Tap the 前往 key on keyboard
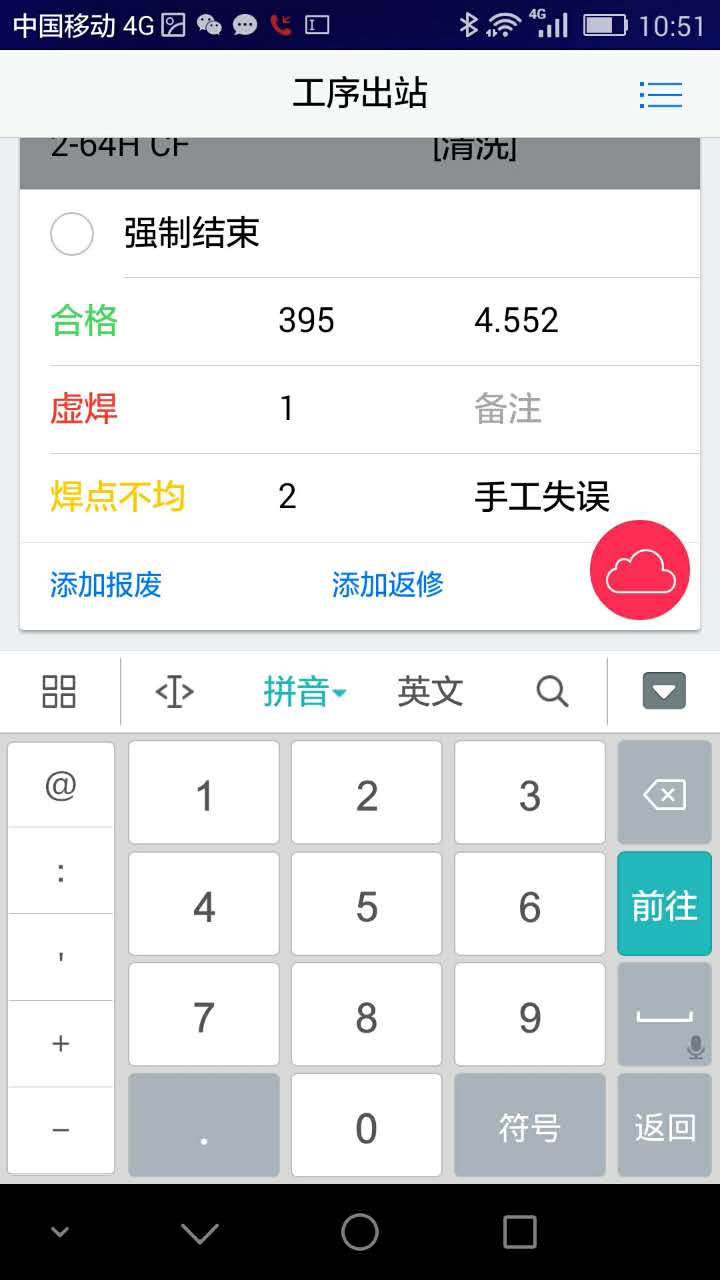 [x=664, y=905]
